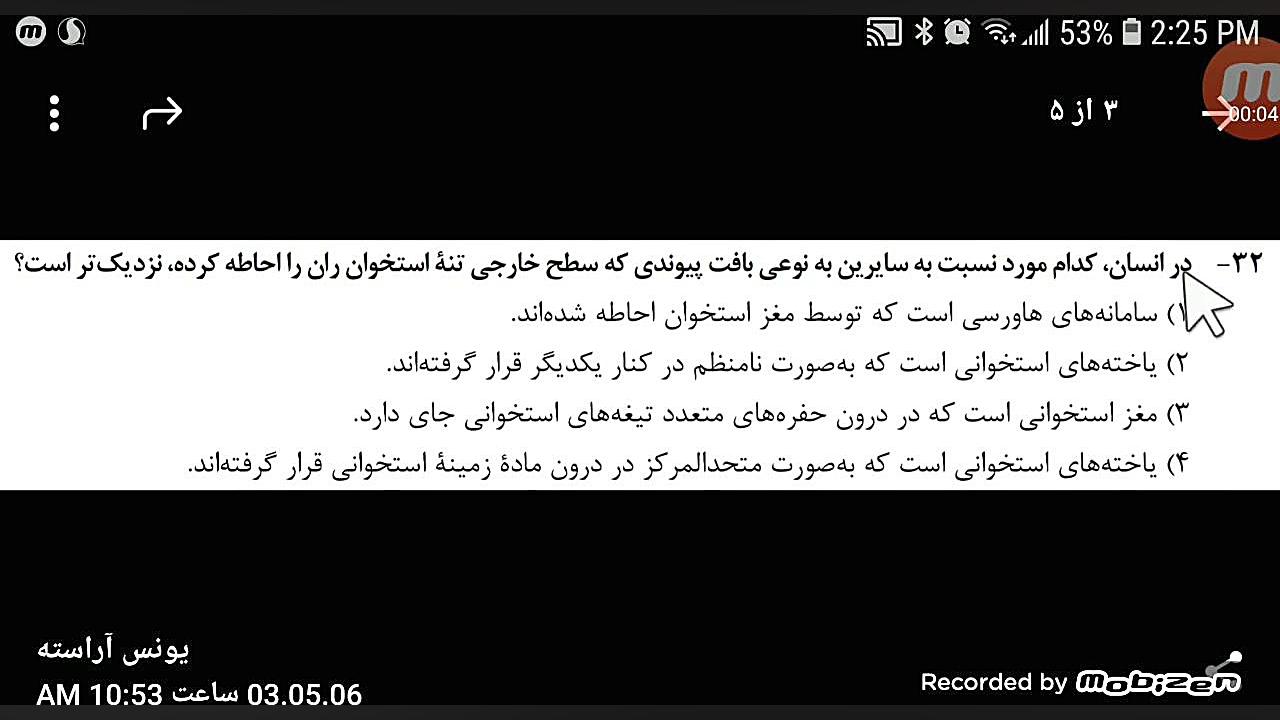Go back using the top-right arrow
Image resolution: width=1280 pixels, height=720 pixels.
point(1216,114)
